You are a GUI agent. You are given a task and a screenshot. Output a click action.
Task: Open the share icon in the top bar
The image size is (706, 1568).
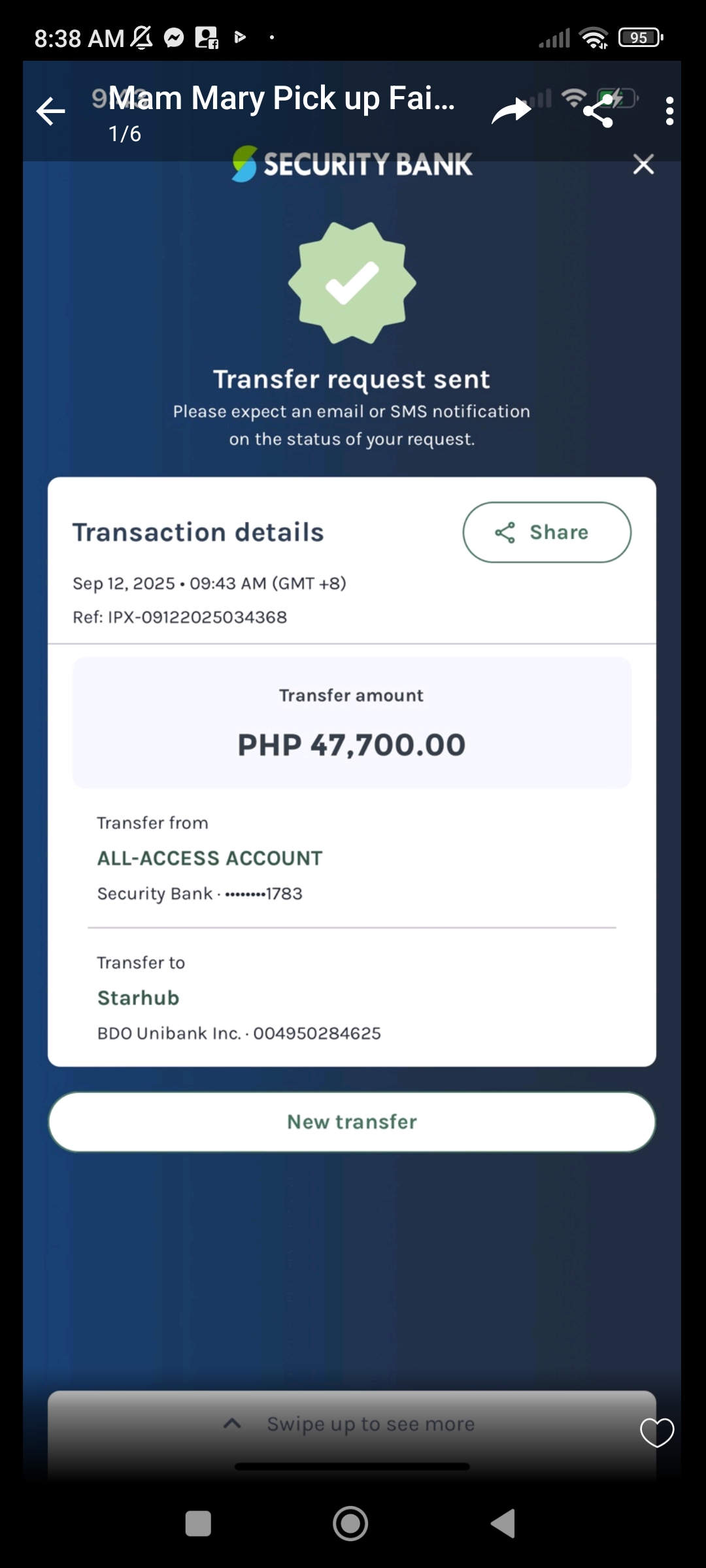click(599, 111)
